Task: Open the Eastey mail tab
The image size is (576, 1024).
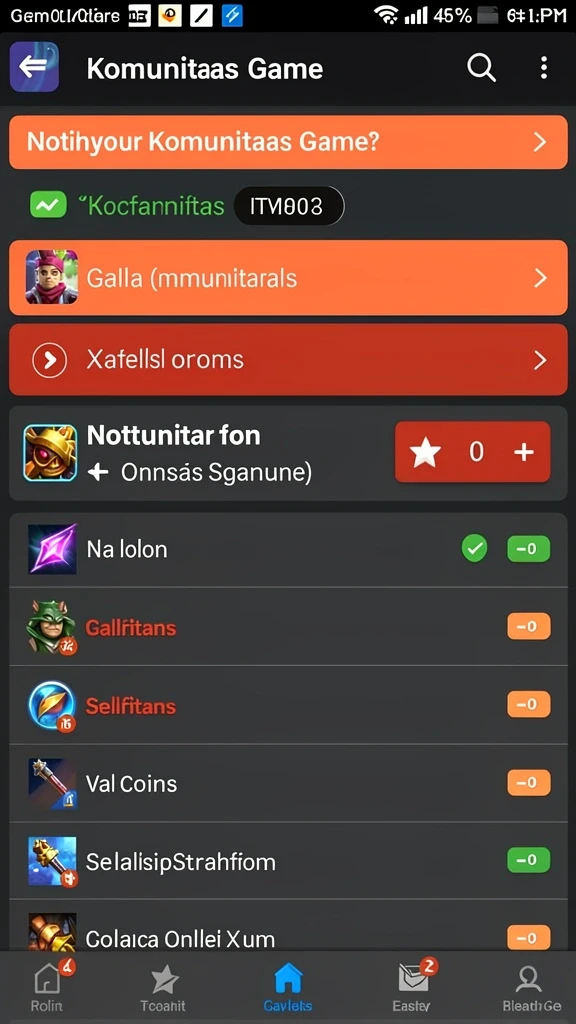Action: coord(412,986)
